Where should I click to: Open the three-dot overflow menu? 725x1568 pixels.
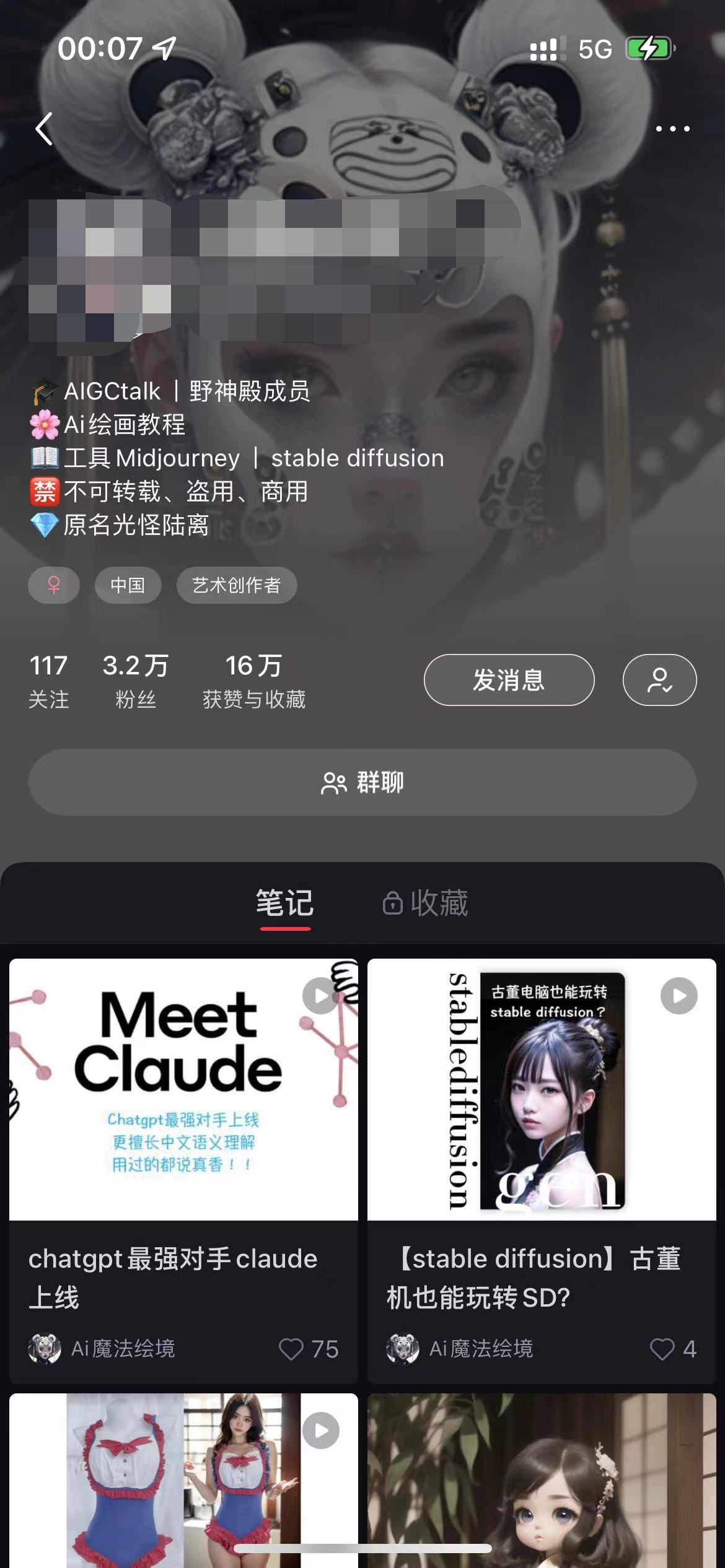(x=672, y=129)
